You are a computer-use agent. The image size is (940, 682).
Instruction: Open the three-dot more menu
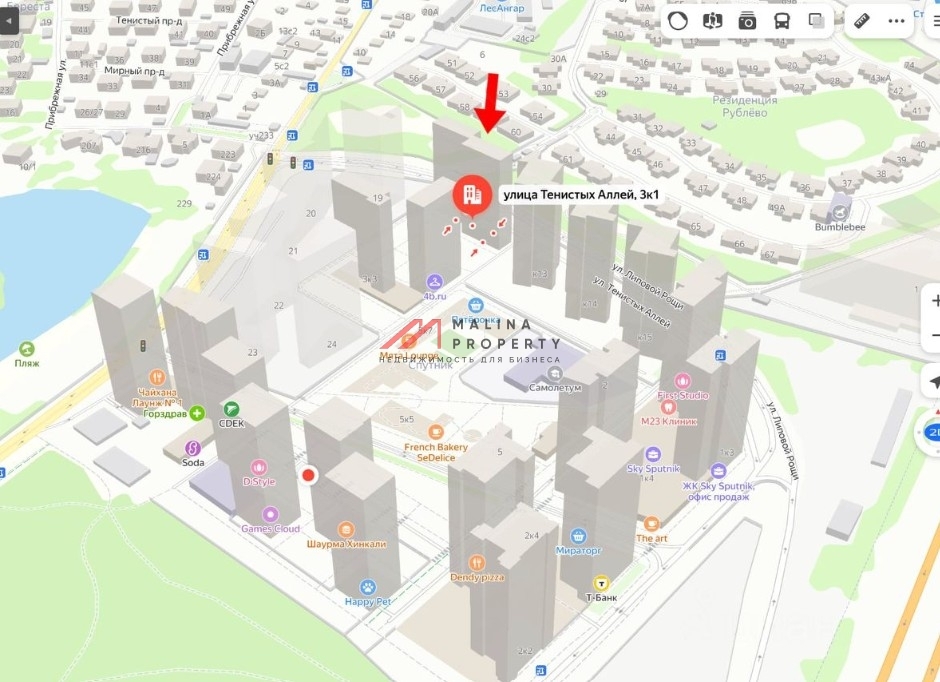click(897, 20)
